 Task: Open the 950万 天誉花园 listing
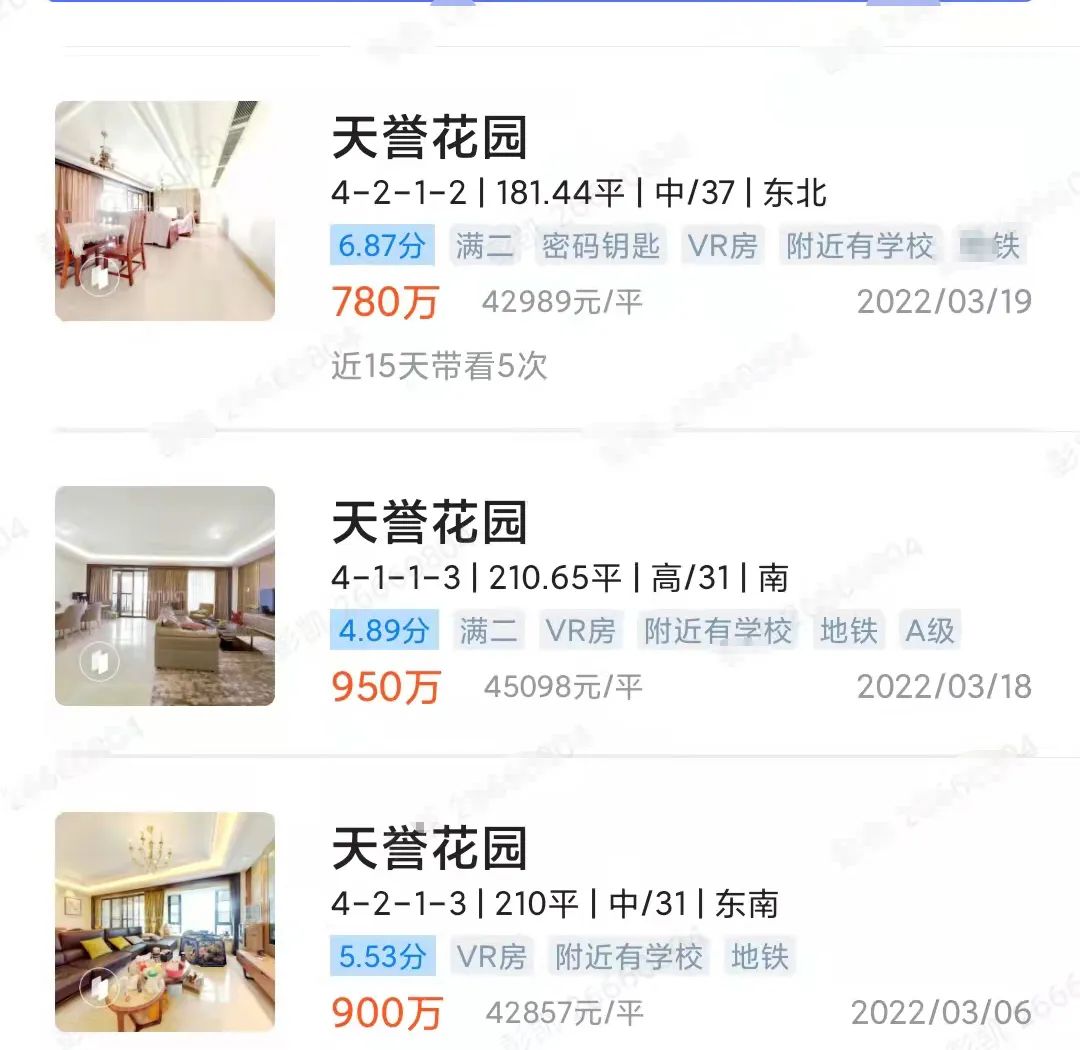(430, 524)
